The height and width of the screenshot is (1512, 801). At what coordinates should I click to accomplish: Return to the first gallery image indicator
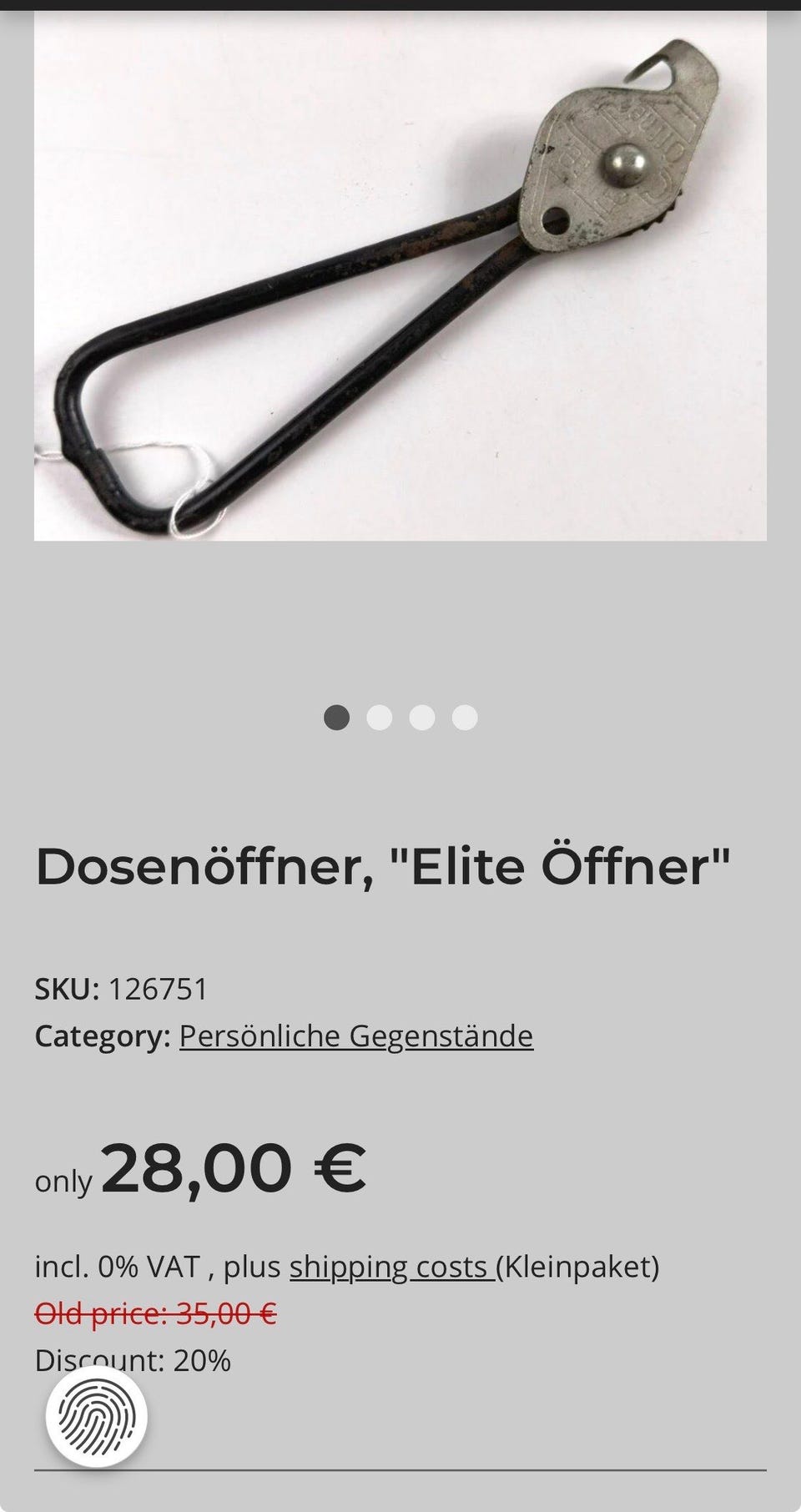[337, 716]
